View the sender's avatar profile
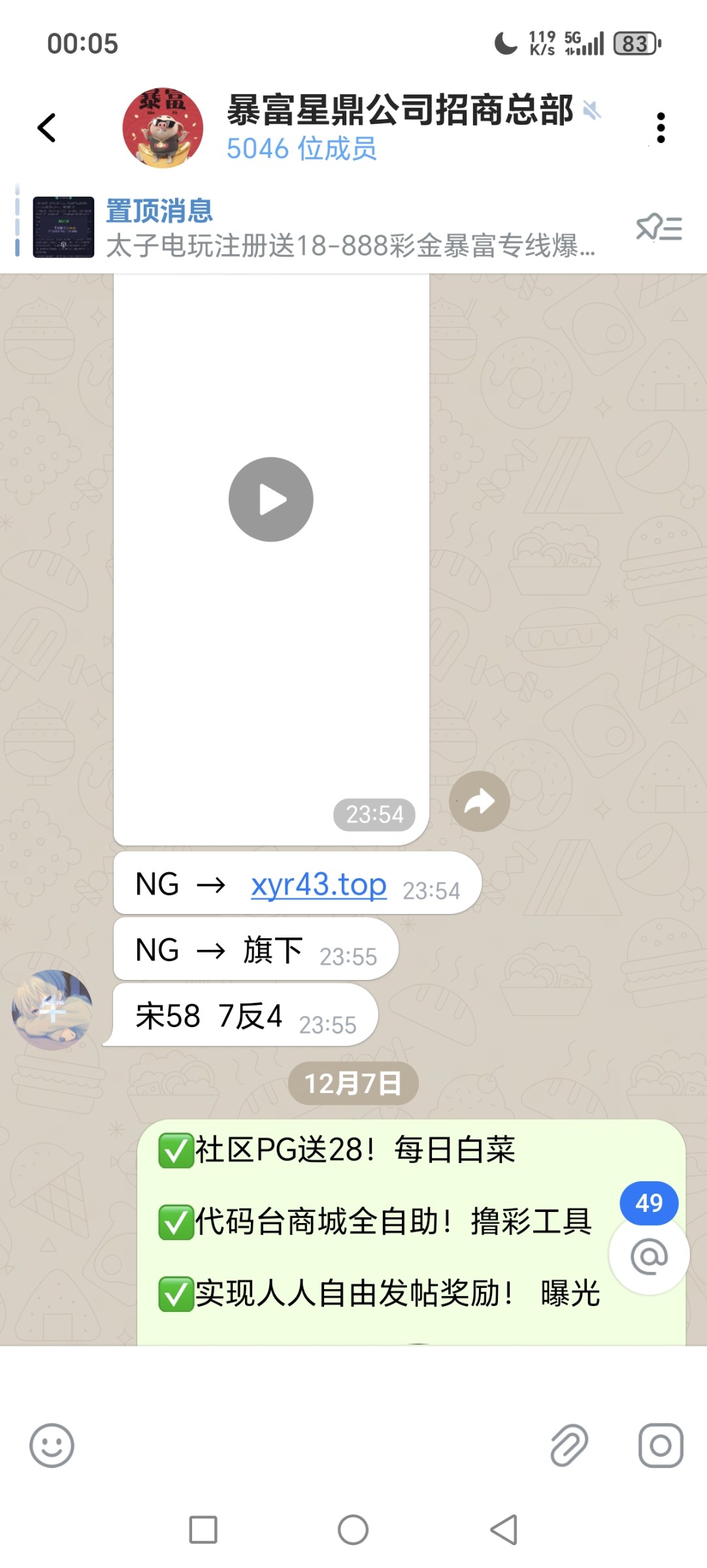This screenshot has height=1568, width=707. pos(52,1009)
